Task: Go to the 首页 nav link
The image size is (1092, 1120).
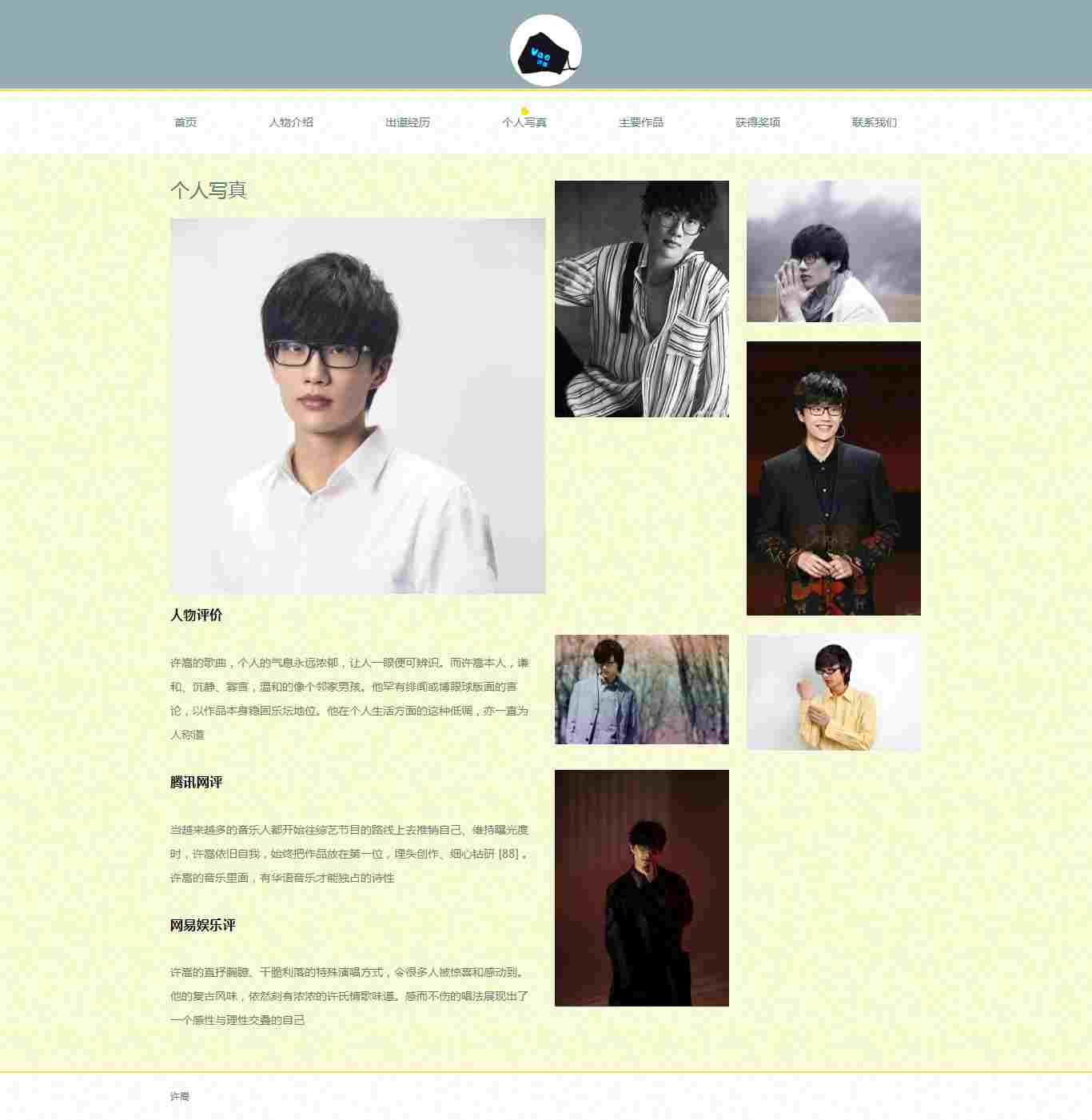Action: [x=185, y=122]
